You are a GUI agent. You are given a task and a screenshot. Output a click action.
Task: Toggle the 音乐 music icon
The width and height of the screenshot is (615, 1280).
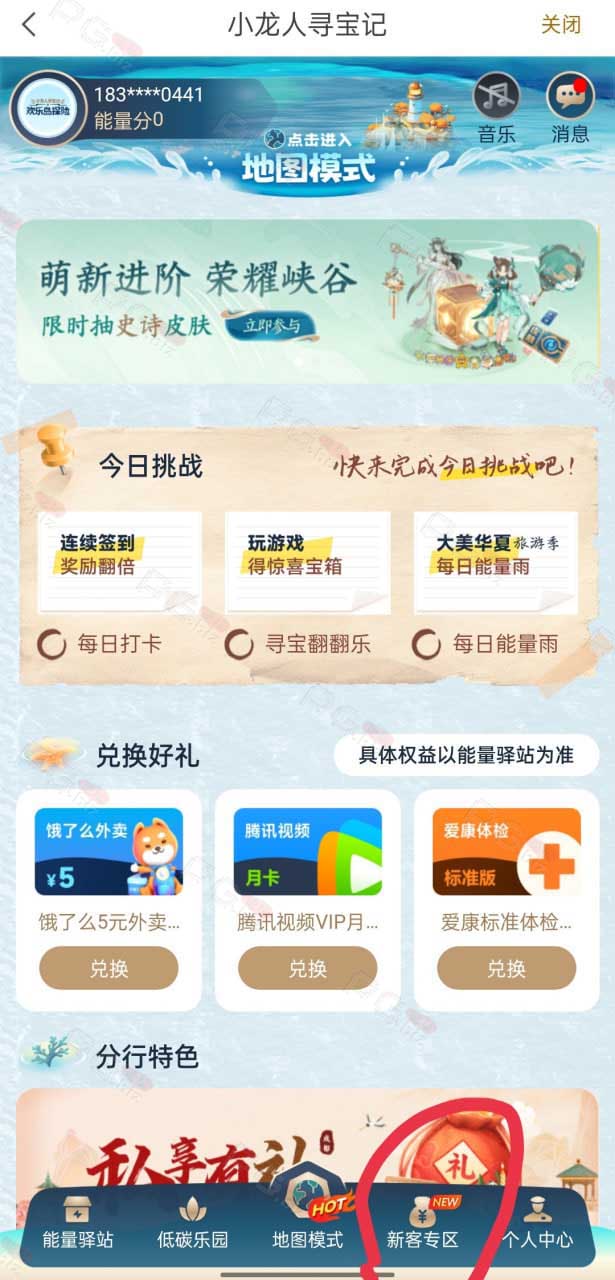496,108
